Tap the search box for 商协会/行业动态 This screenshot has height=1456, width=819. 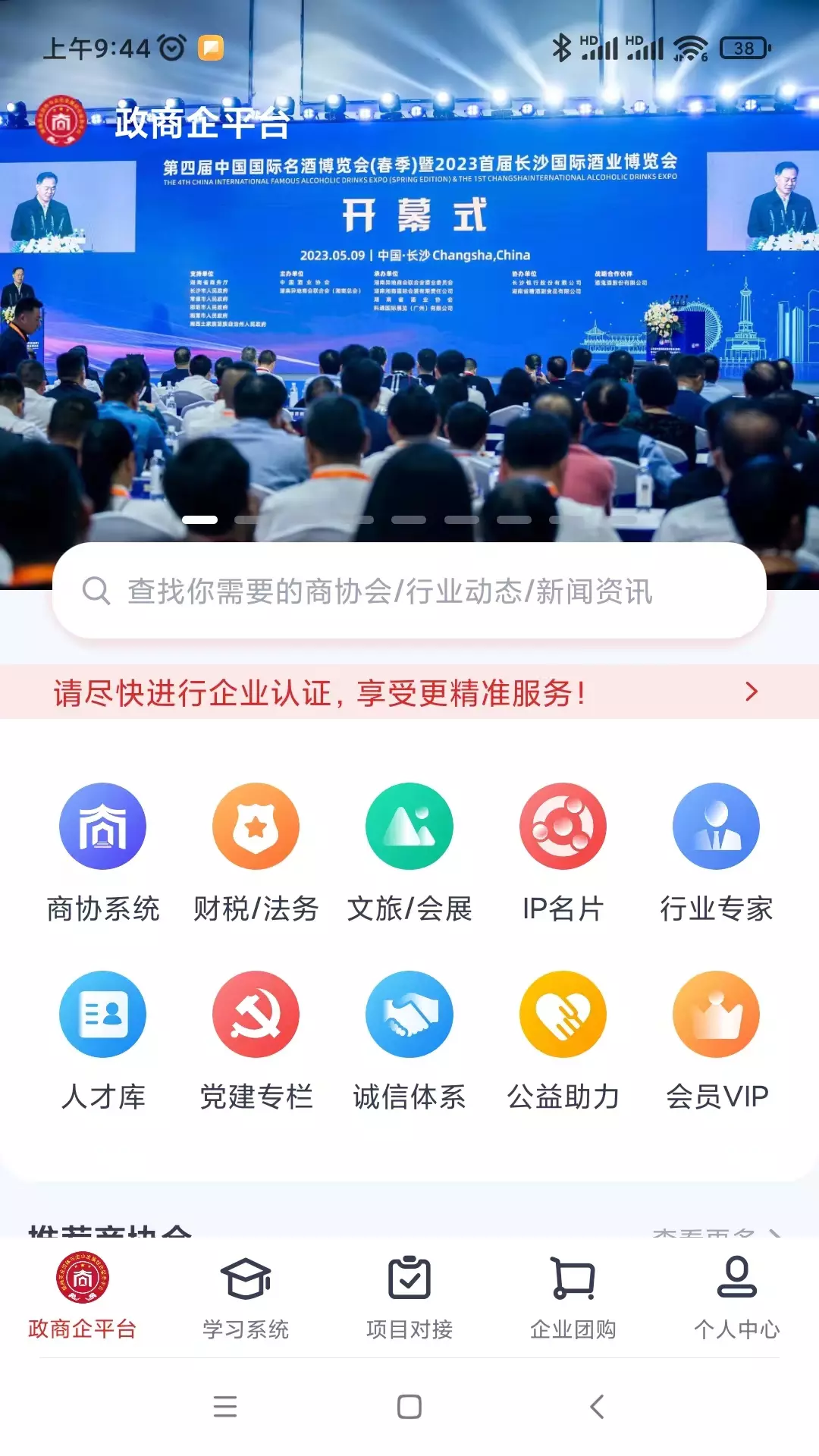pos(409,591)
